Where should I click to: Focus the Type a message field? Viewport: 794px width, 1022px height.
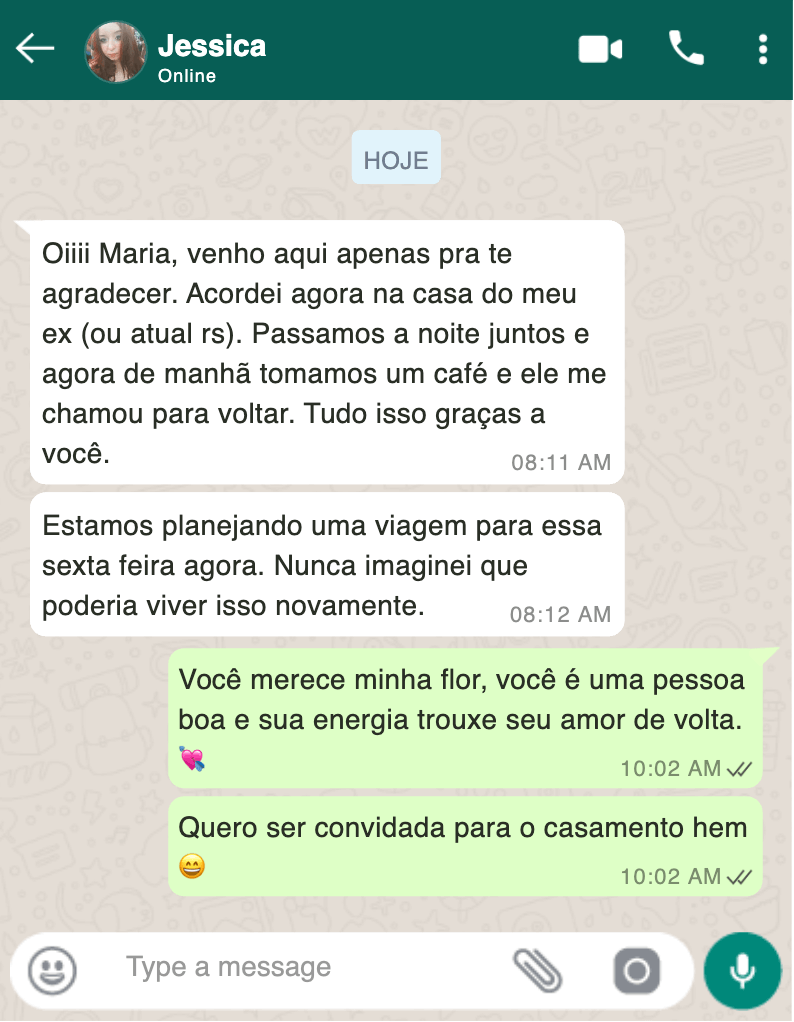(300, 968)
